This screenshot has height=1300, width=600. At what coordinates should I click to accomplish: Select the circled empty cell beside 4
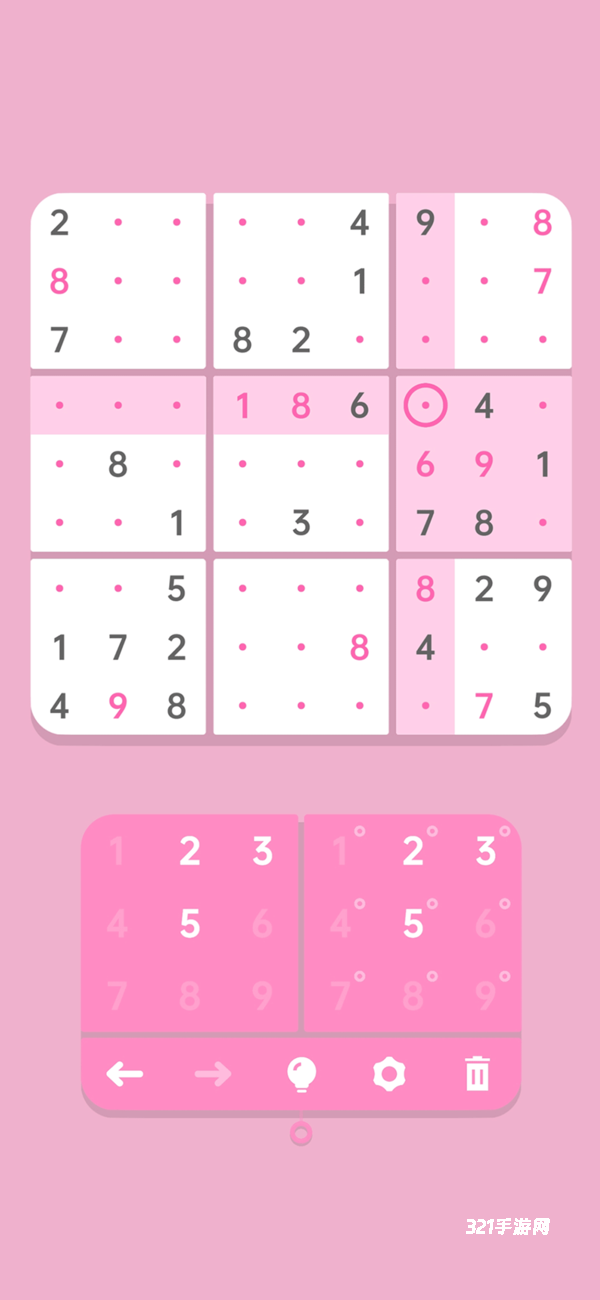[425, 406]
